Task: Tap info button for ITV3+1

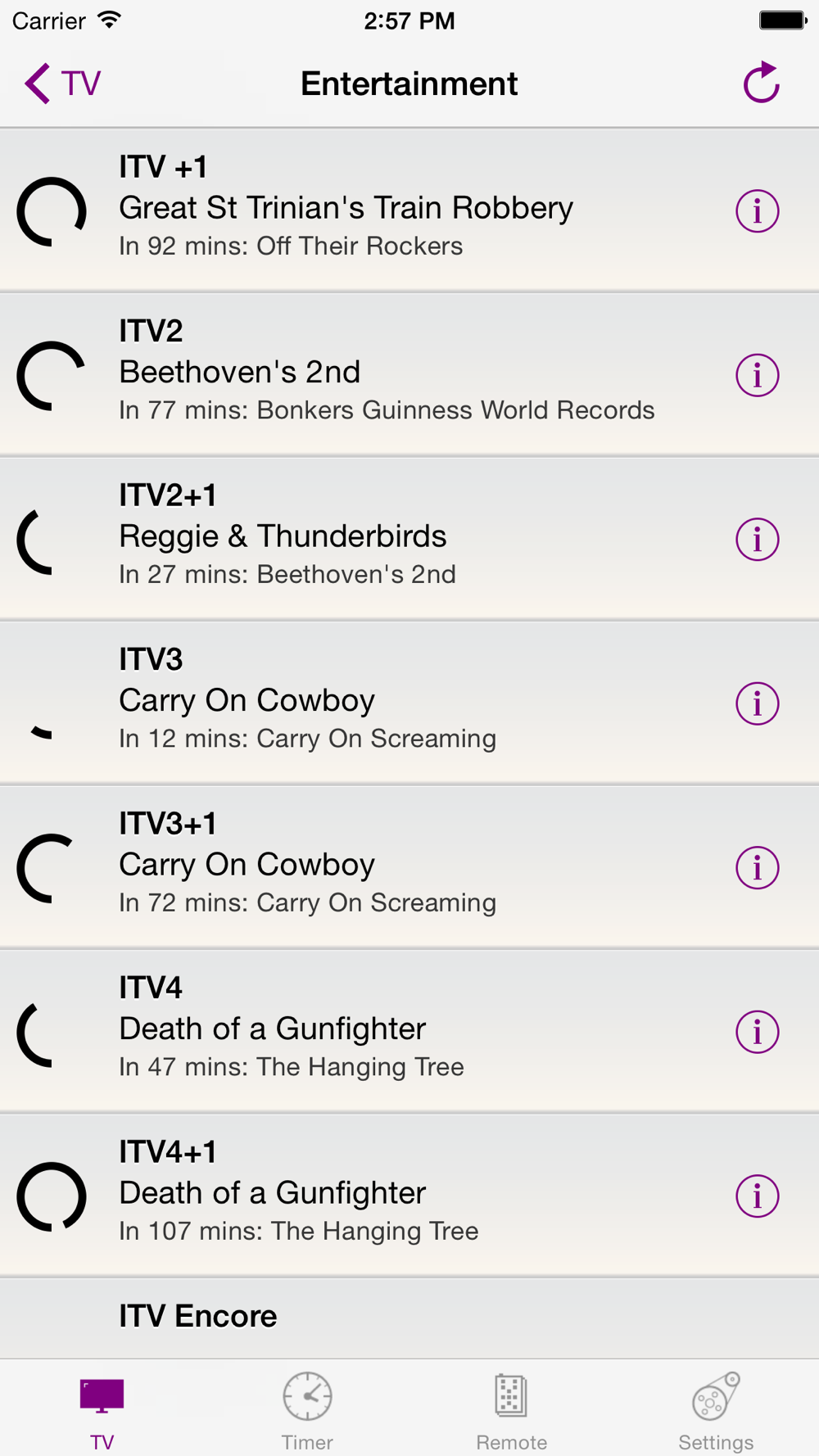Action: coord(757,868)
